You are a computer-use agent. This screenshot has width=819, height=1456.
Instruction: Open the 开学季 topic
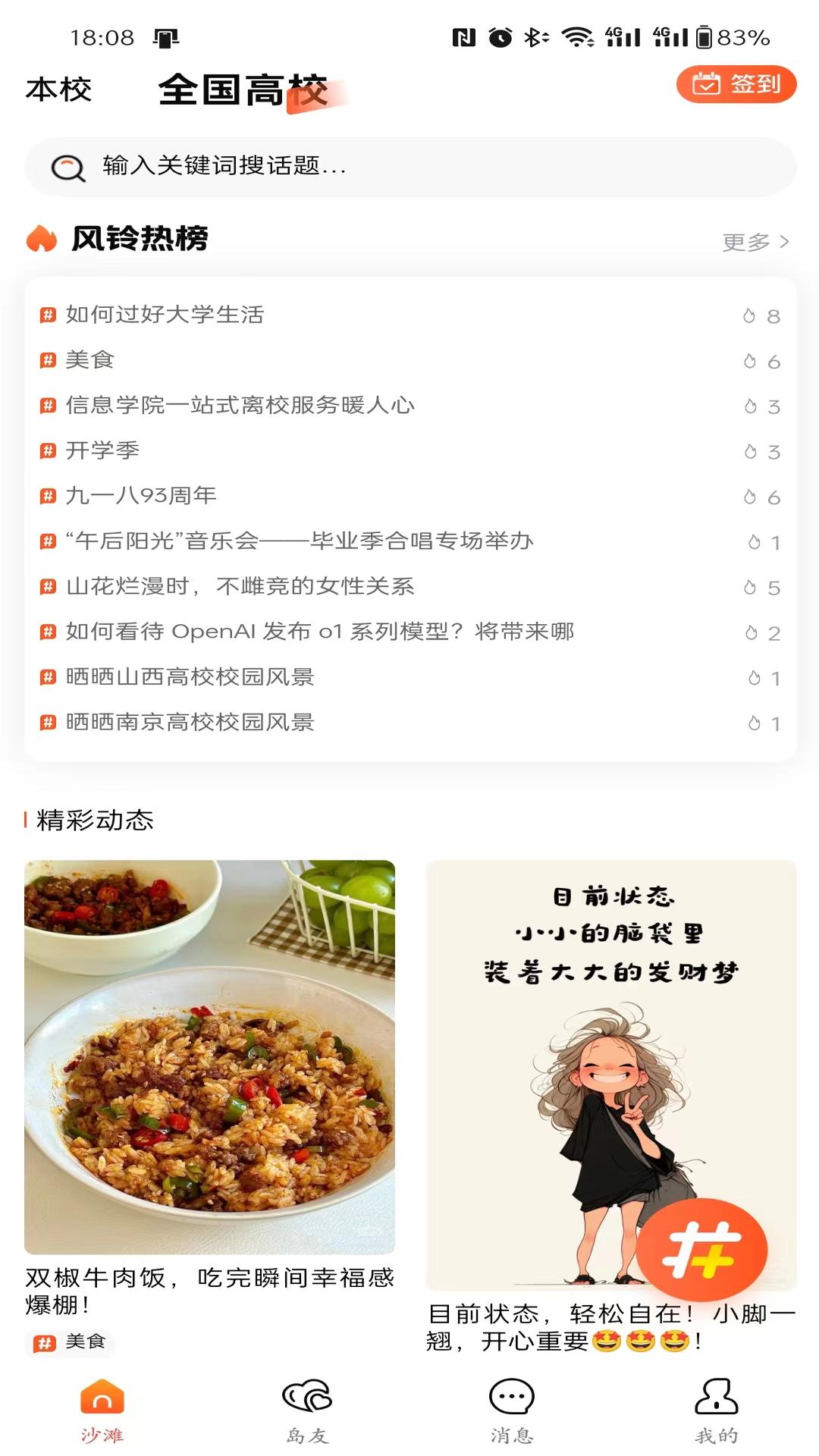click(102, 450)
